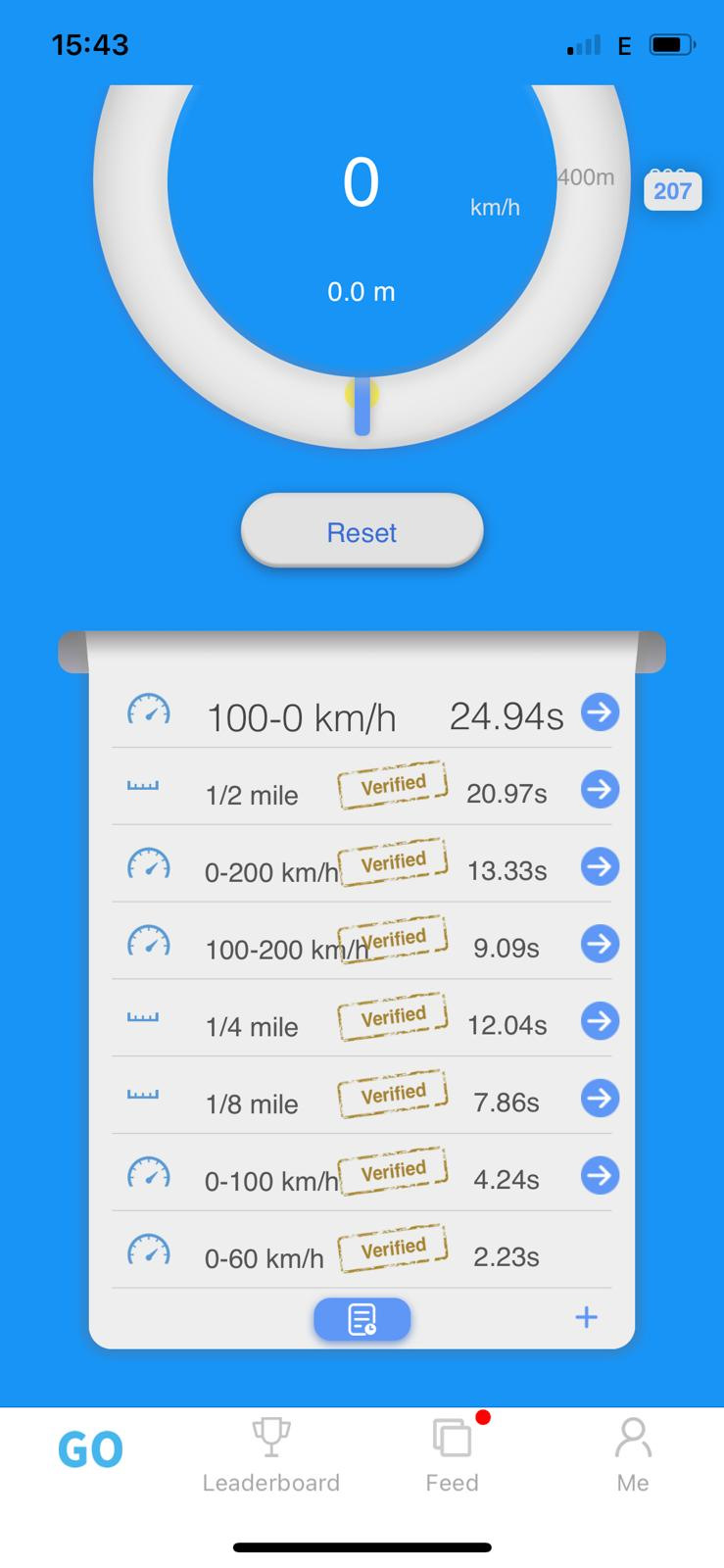The image size is (724, 1568).
Task: Open the results history log button
Action: click(x=362, y=1319)
